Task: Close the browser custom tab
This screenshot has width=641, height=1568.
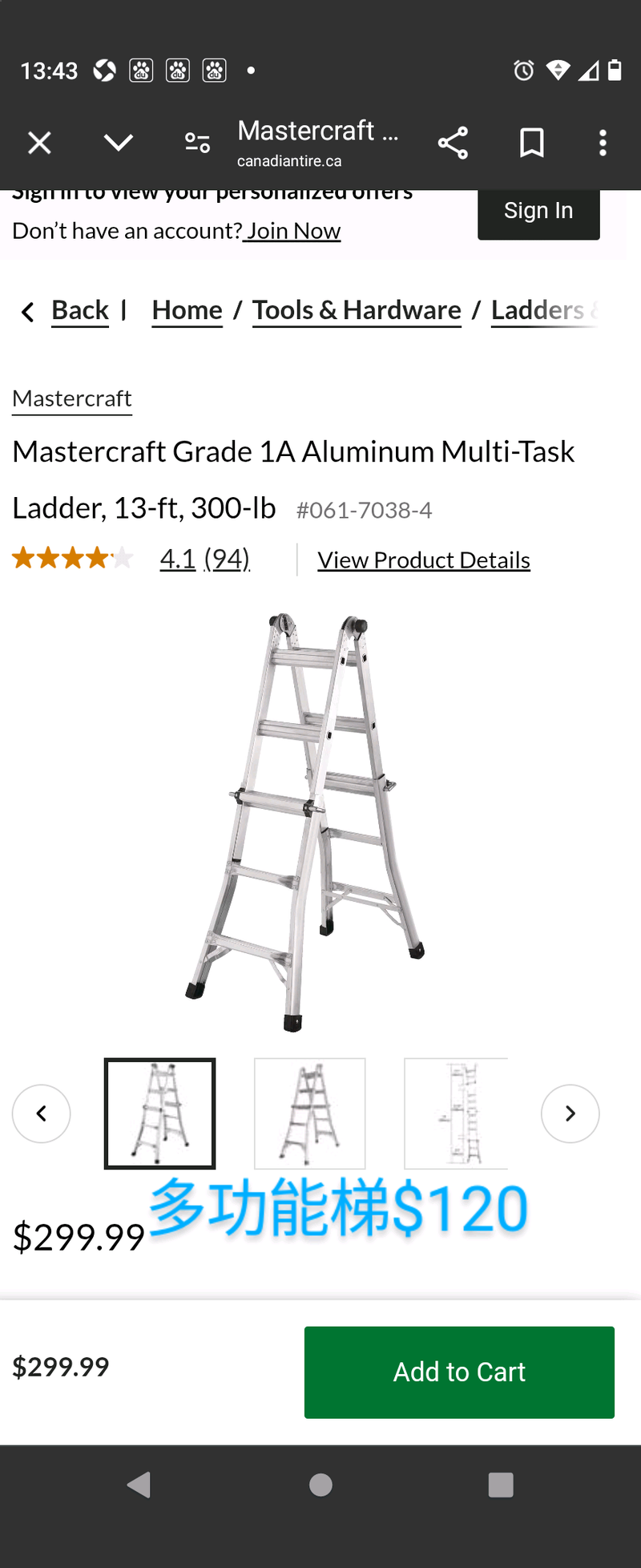Action: pos(39,143)
